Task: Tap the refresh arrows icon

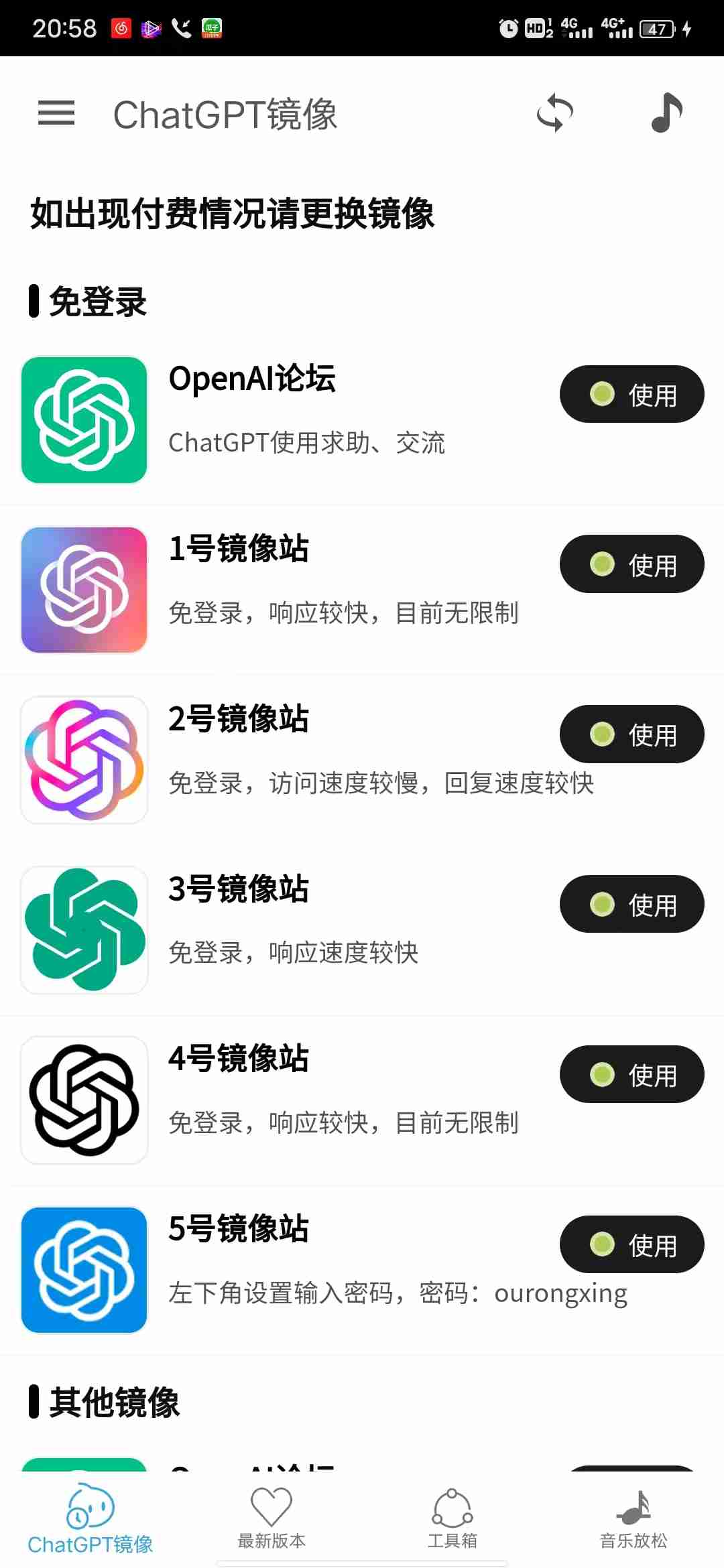Action: [x=555, y=113]
